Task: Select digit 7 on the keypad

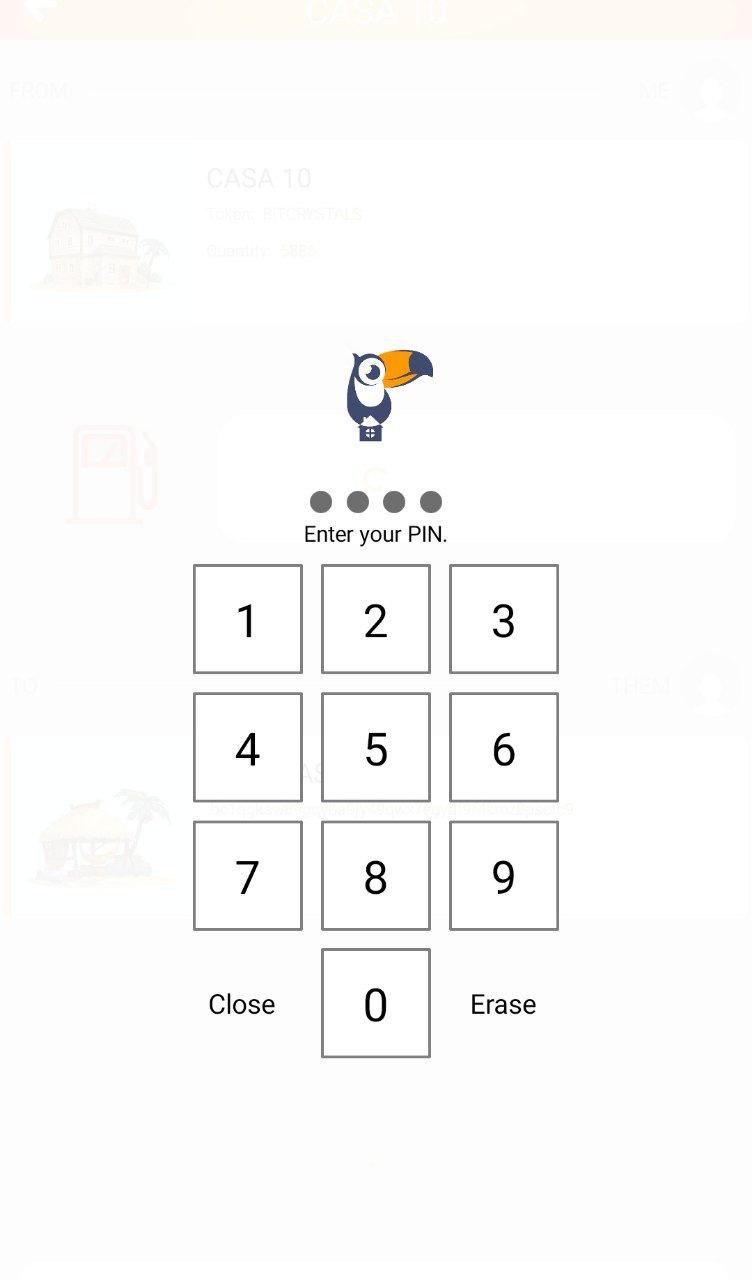Action: point(248,875)
